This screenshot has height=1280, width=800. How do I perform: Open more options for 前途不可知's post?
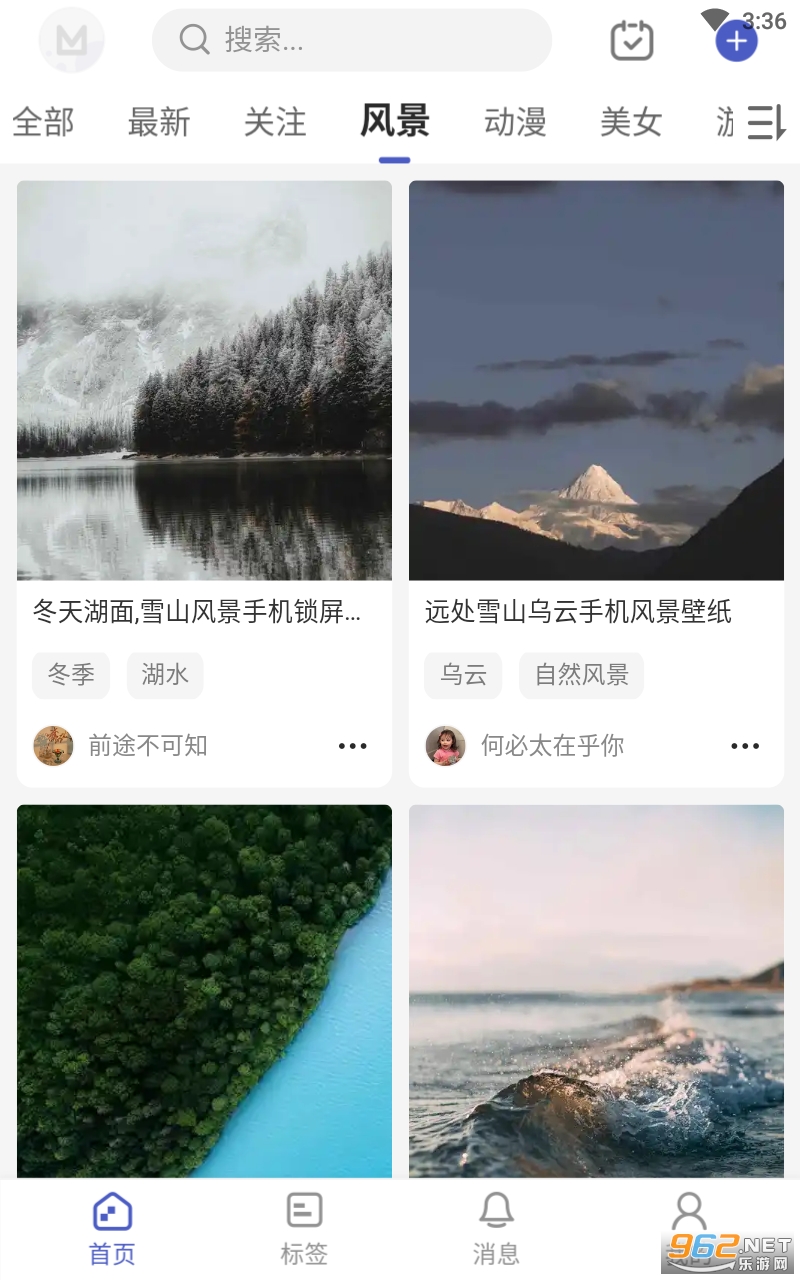tap(353, 746)
